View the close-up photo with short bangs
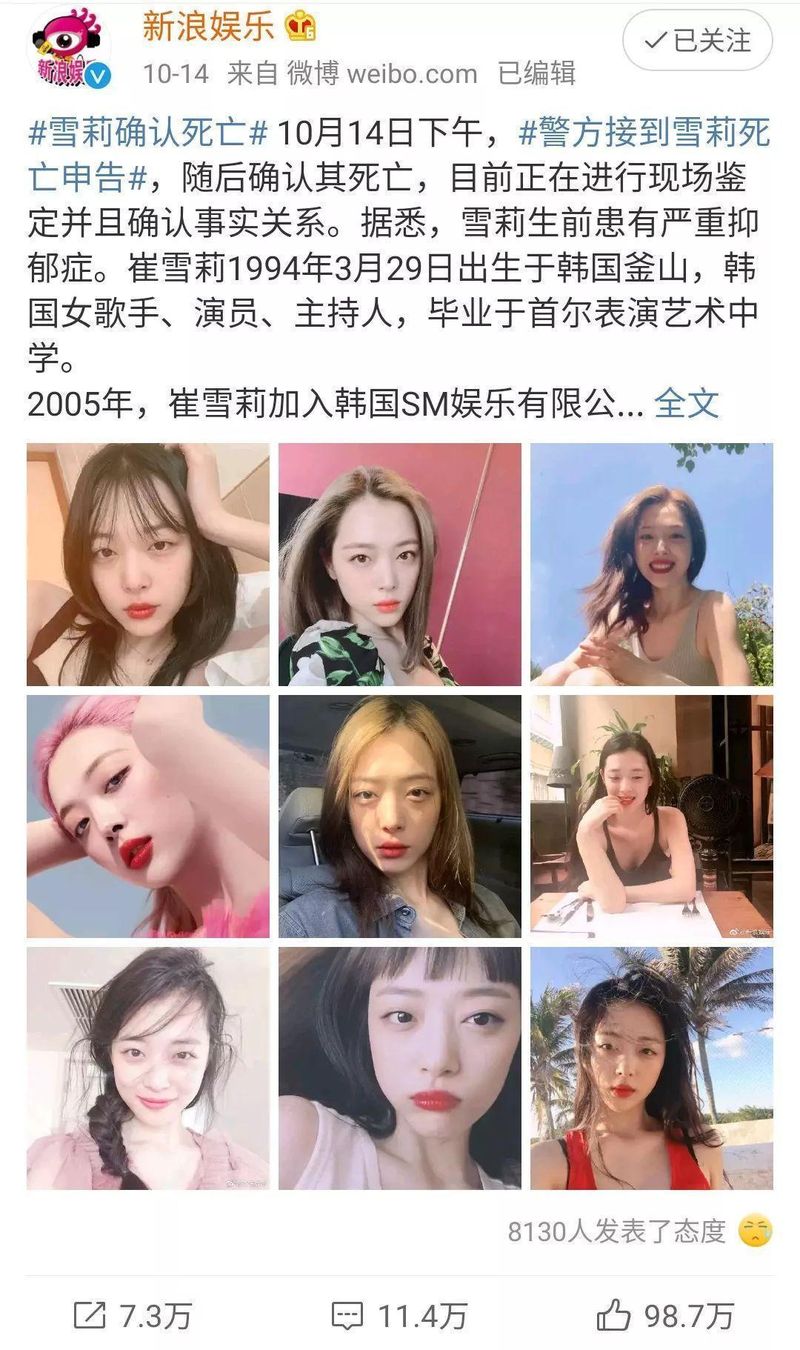Viewport: 800px width, 1350px height. (x=400, y=1068)
